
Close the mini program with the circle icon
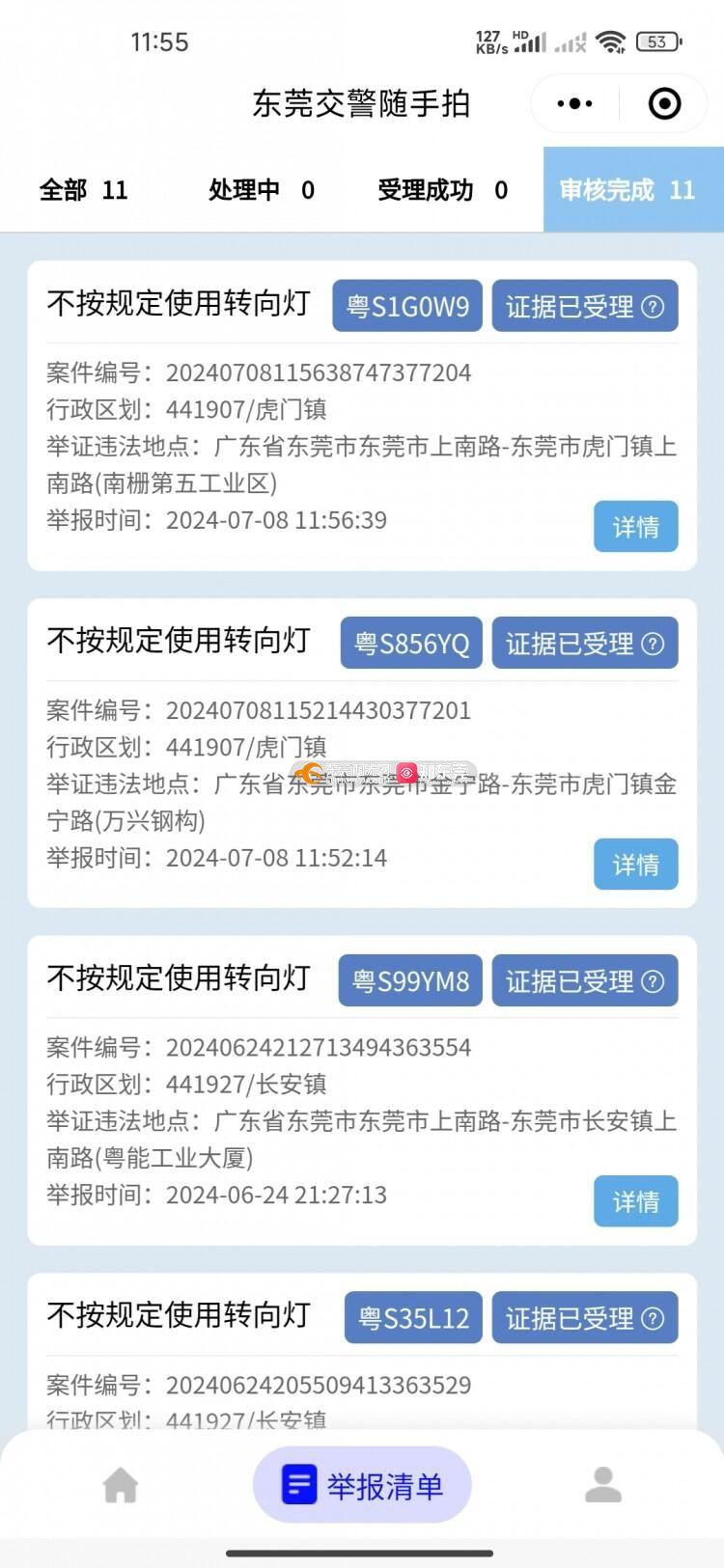tap(664, 103)
